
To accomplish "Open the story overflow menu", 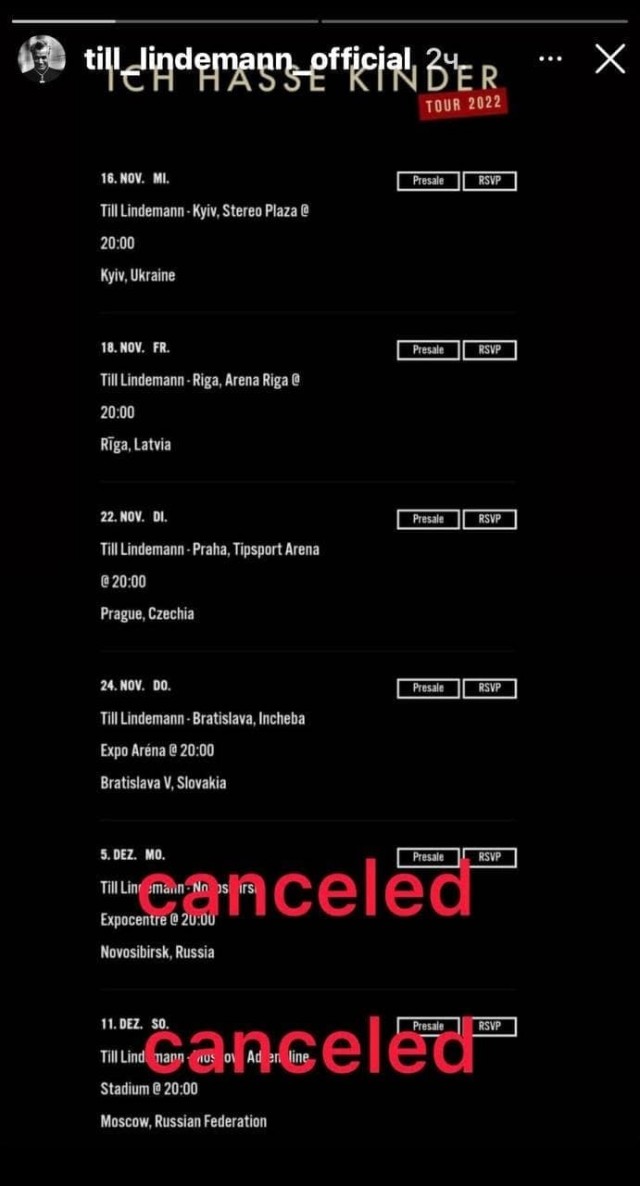I will pyautogui.click(x=551, y=59).
